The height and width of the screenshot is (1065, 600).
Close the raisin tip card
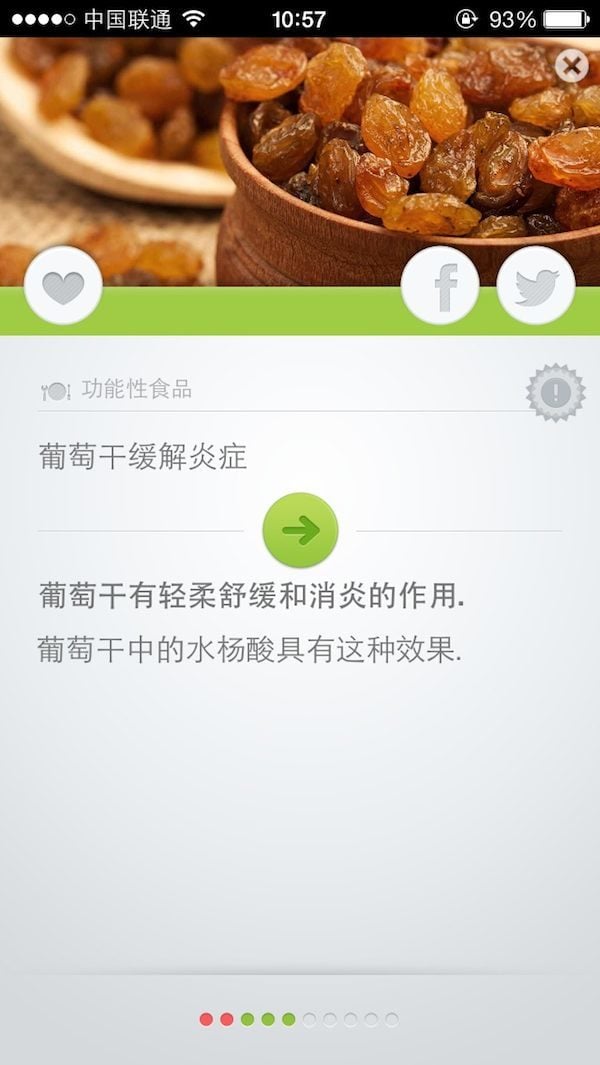pyautogui.click(x=571, y=67)
